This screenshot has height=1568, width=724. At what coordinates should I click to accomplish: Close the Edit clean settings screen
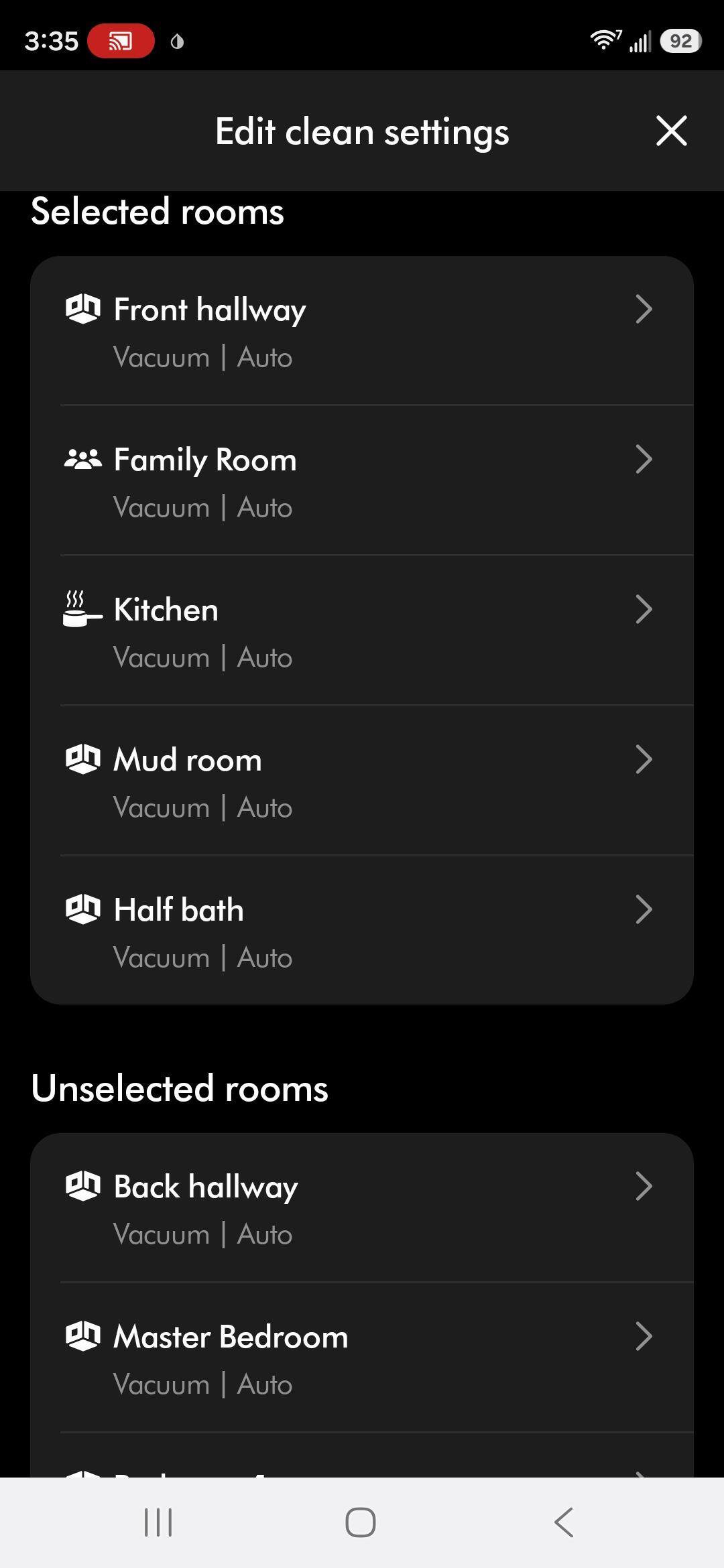(671, 131)
